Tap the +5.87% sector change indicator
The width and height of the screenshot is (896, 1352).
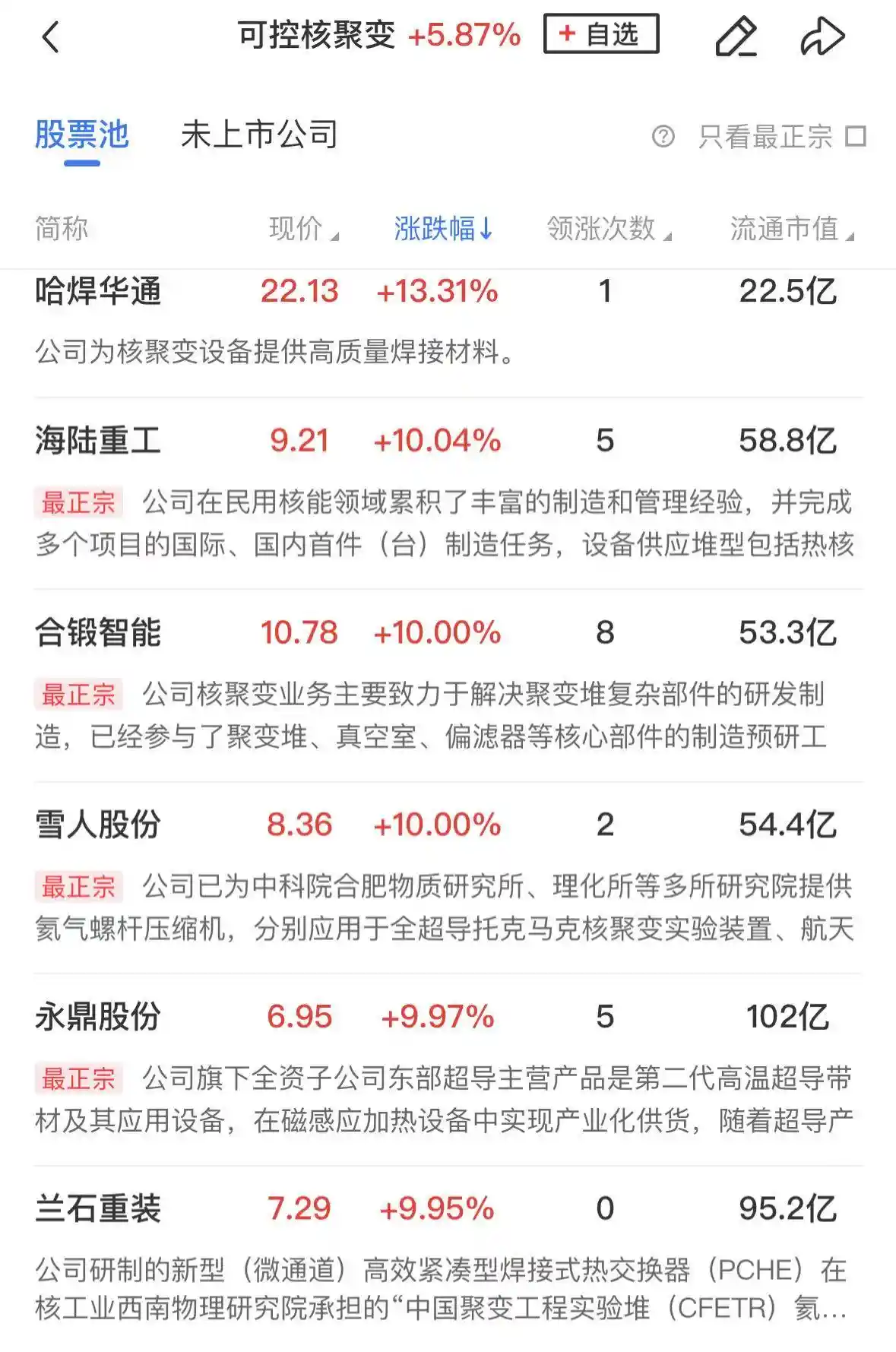pyautogui.click(x=463, y=35)
